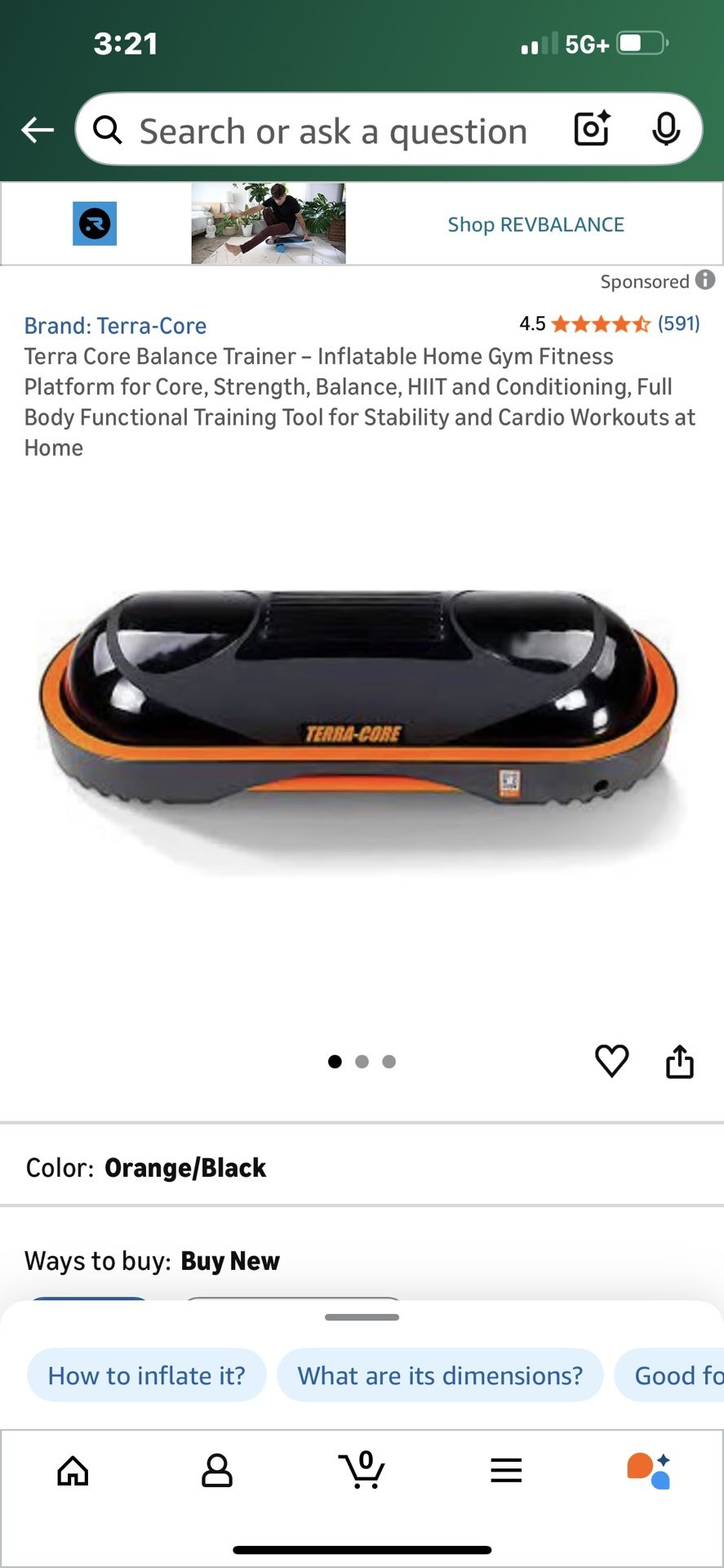724x1568 pixels.
Task: Tap Shop REVBALANCE link
Action: [x=535, y=225]
